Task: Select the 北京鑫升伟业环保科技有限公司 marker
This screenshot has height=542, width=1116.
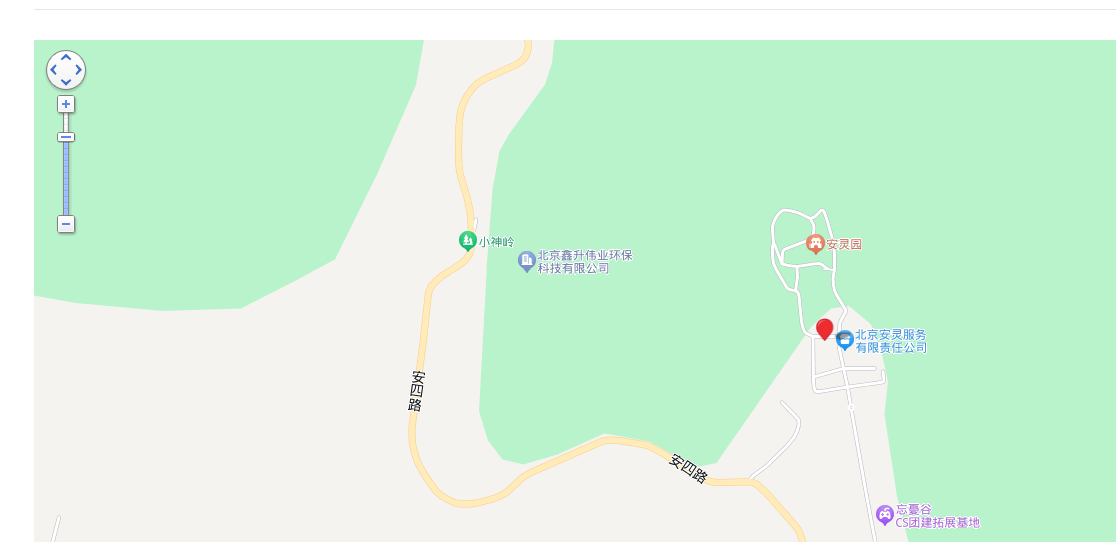Action: (x=526, y=261)
